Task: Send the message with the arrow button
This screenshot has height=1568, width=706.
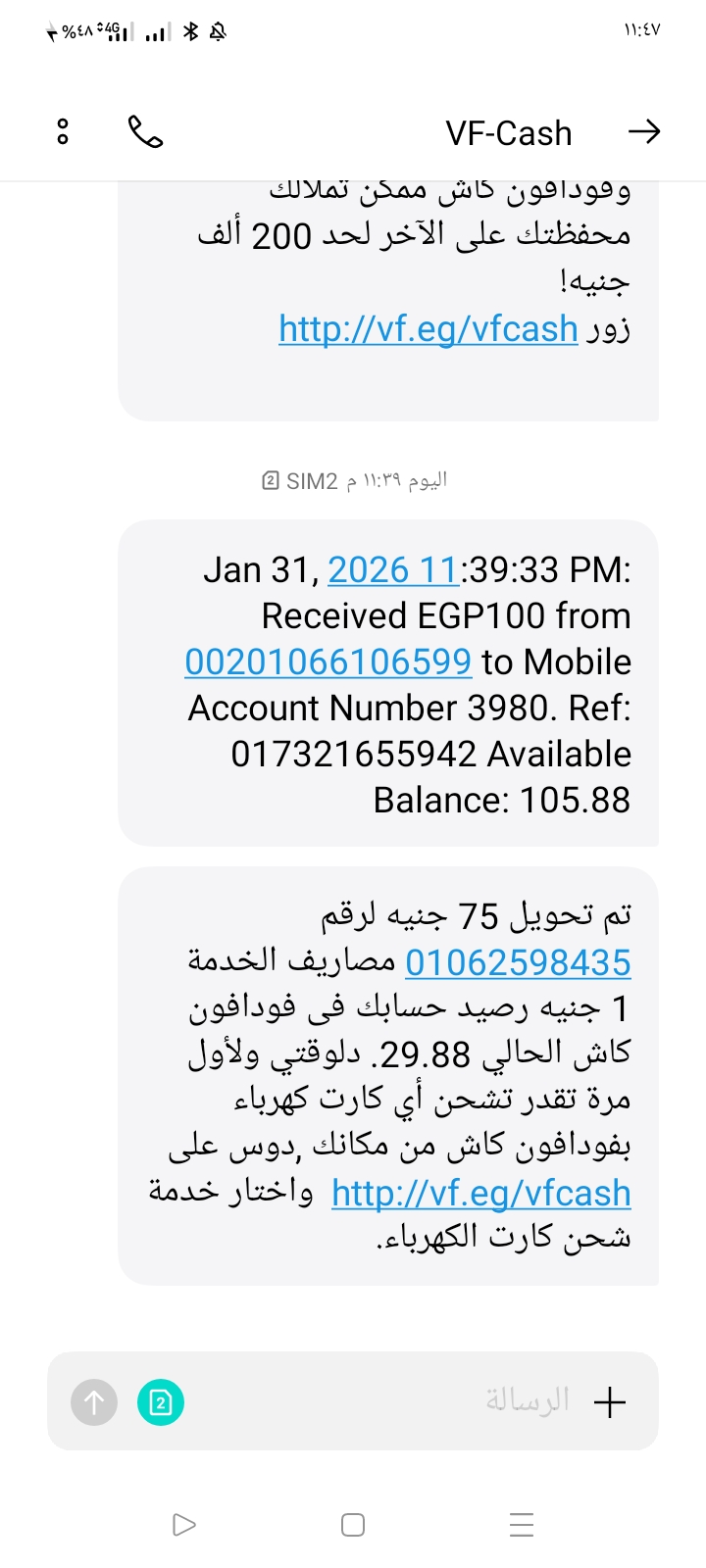Action: (x=94, y=1402)
